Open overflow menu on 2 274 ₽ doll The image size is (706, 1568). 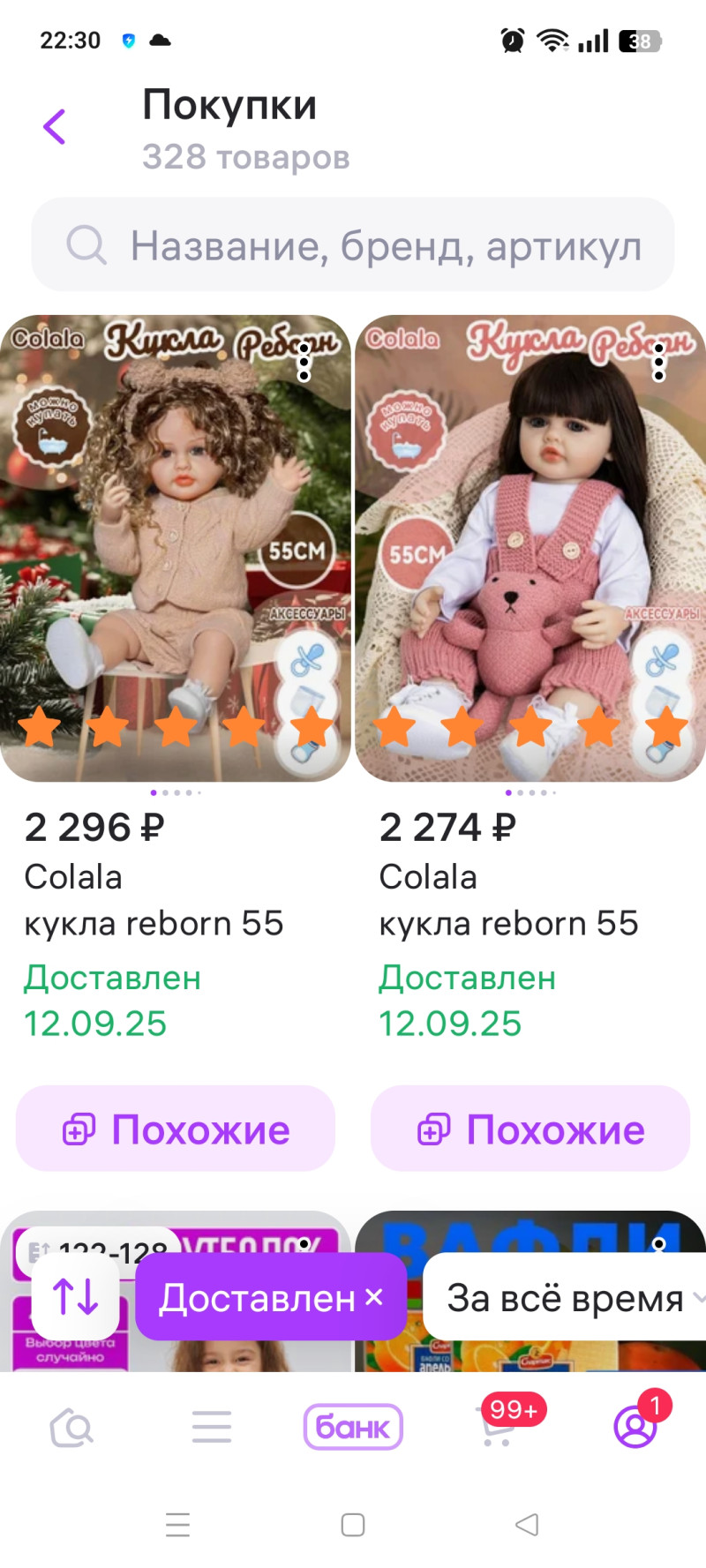658,363
